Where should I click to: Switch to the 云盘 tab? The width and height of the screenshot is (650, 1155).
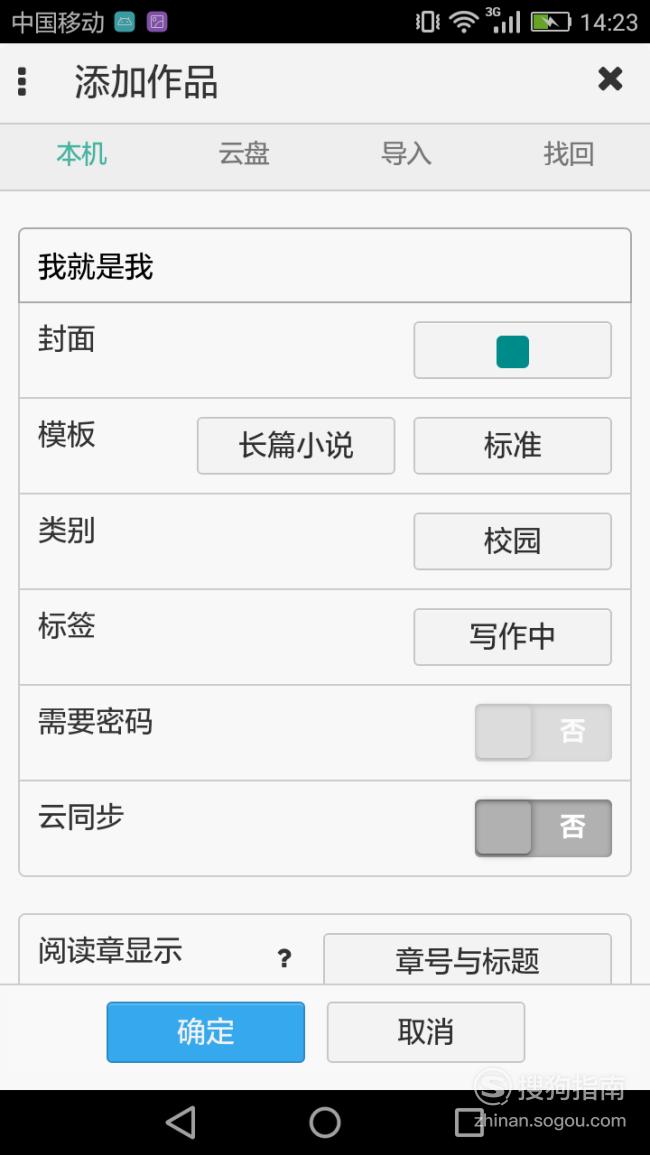(244, 154)
